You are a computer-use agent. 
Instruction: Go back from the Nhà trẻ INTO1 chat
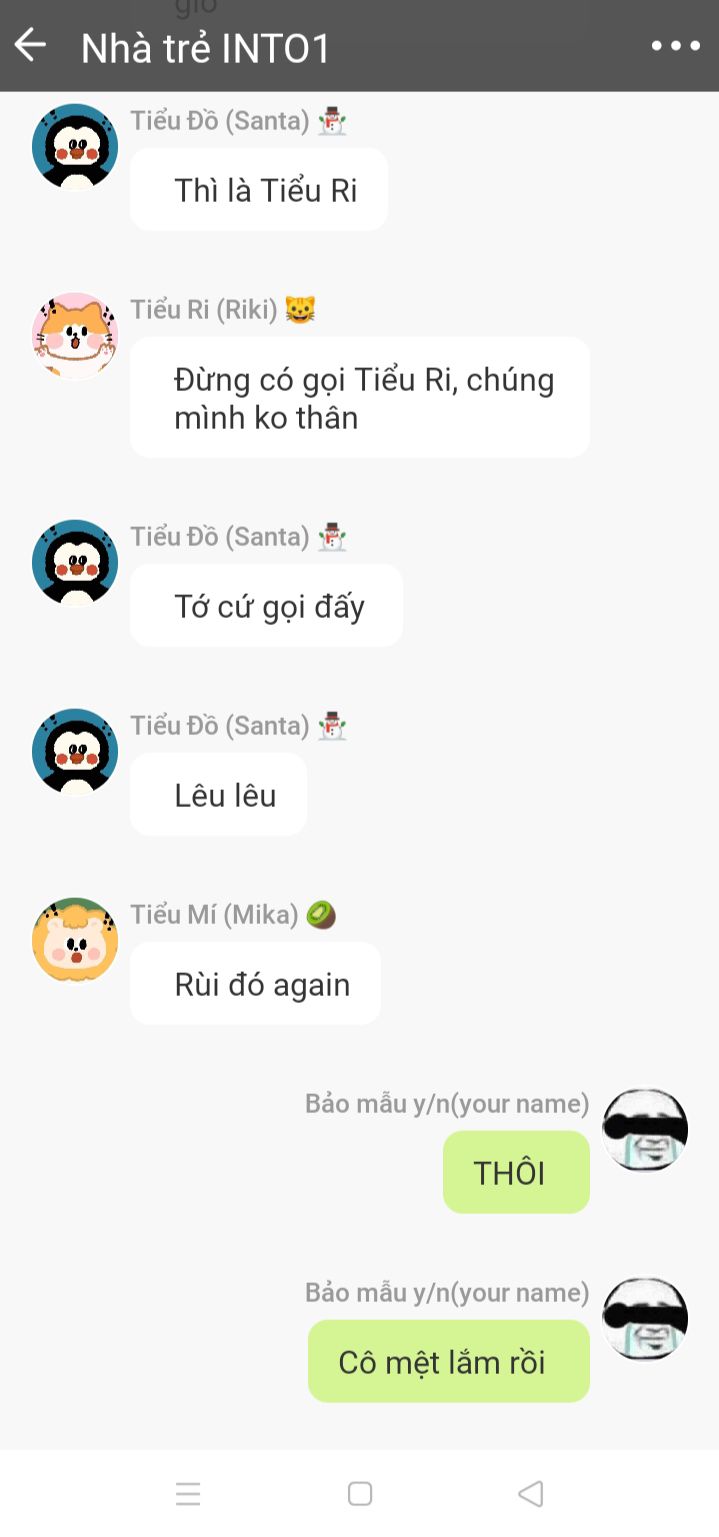point(30,45)
